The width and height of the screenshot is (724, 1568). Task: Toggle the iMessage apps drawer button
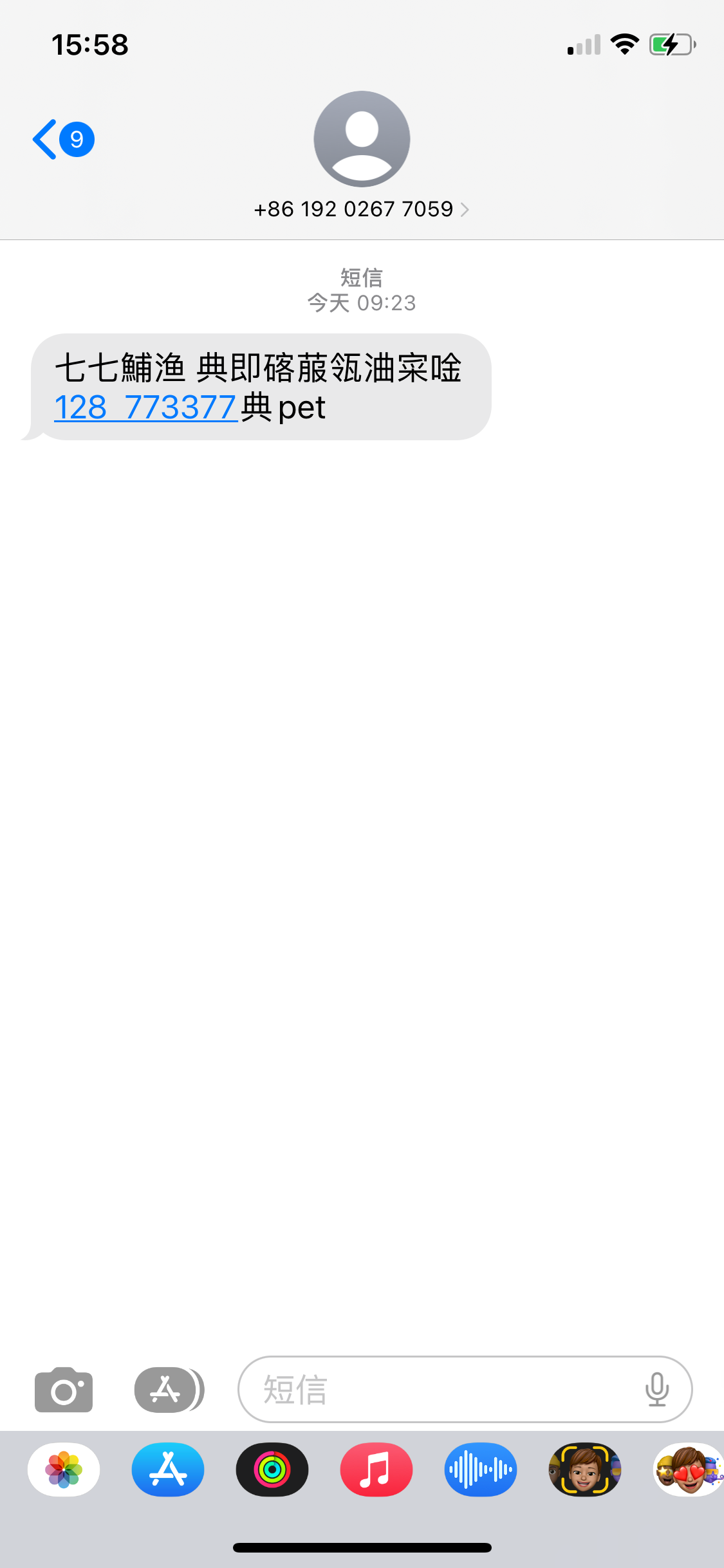tap(167, 1390)
